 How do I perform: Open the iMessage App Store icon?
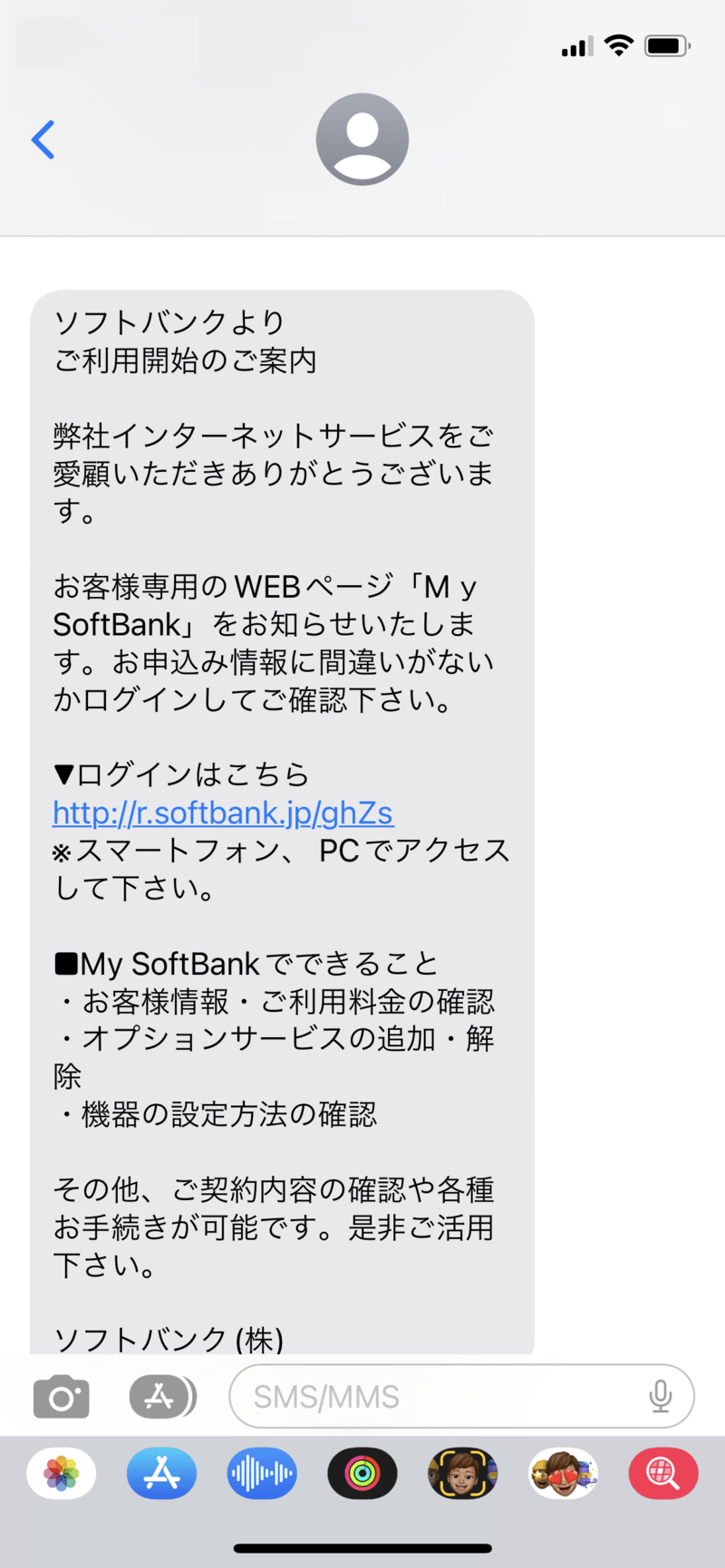pos(161,1396)
